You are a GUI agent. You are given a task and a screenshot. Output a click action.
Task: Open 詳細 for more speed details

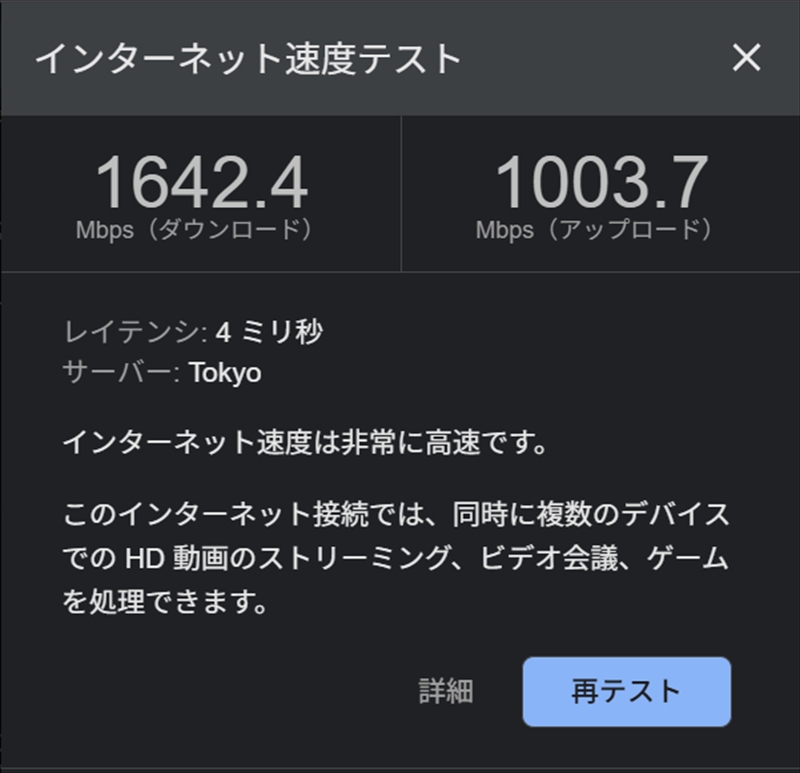[446, 691]
